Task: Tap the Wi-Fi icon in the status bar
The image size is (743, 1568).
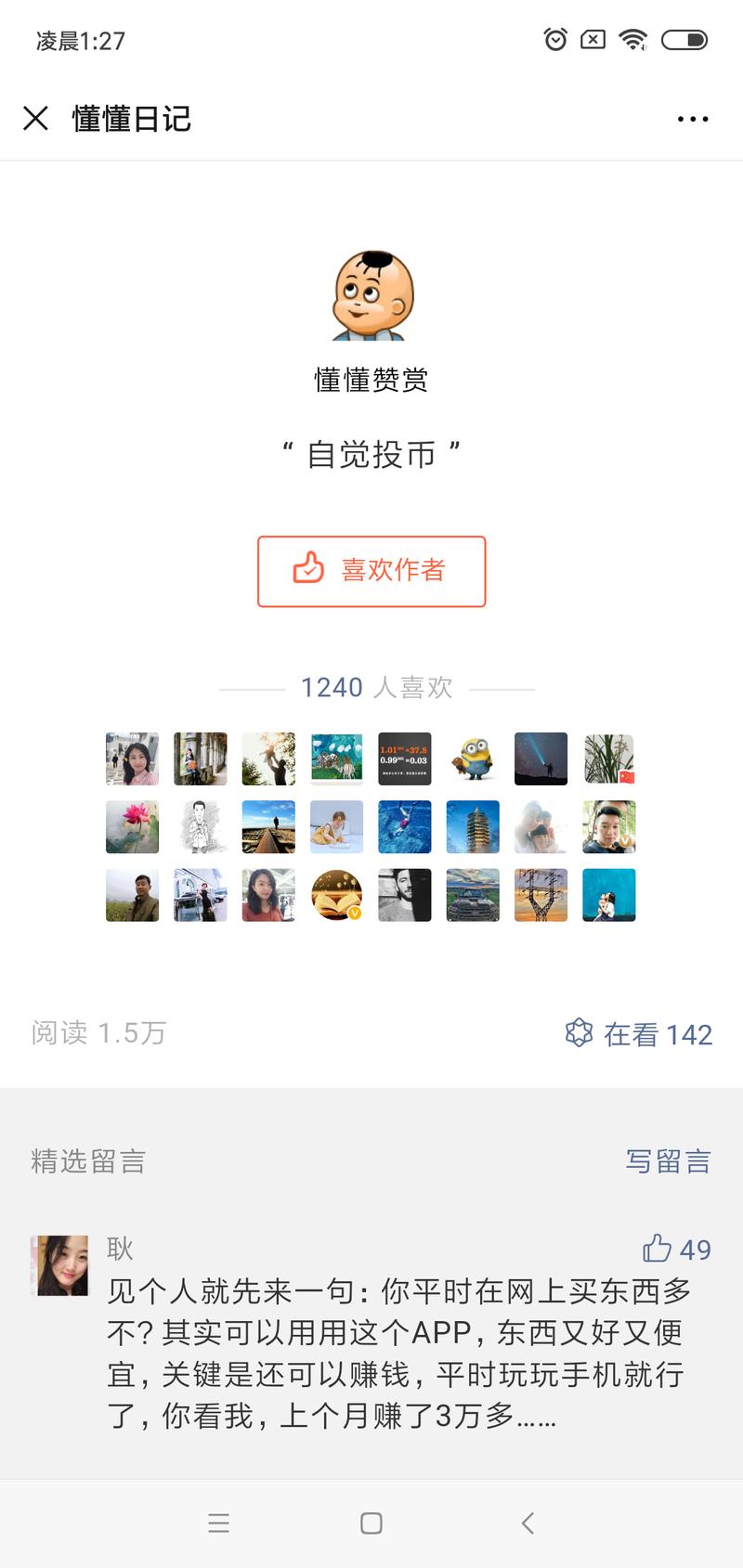Action: 632,40
